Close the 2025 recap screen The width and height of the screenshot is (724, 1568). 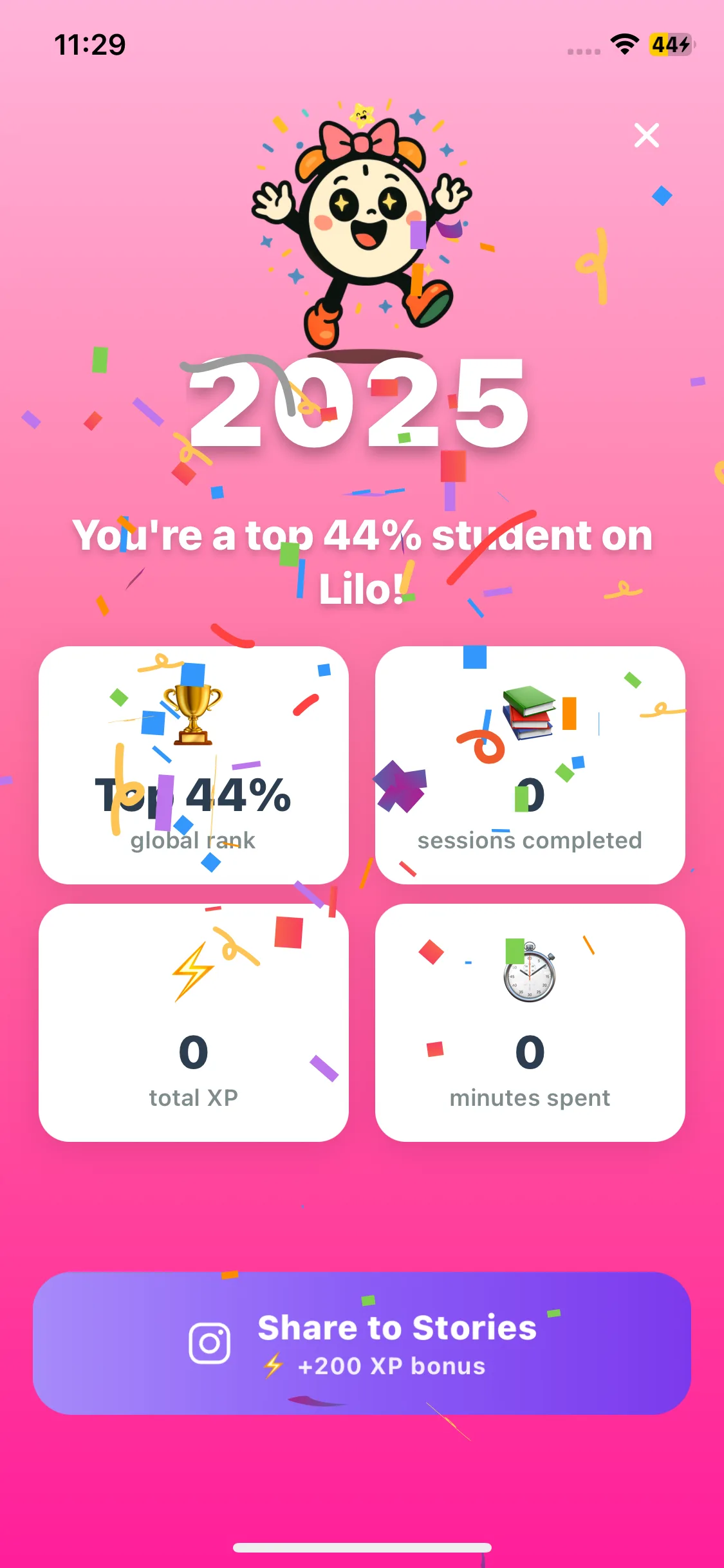click(x=646, y=135)
